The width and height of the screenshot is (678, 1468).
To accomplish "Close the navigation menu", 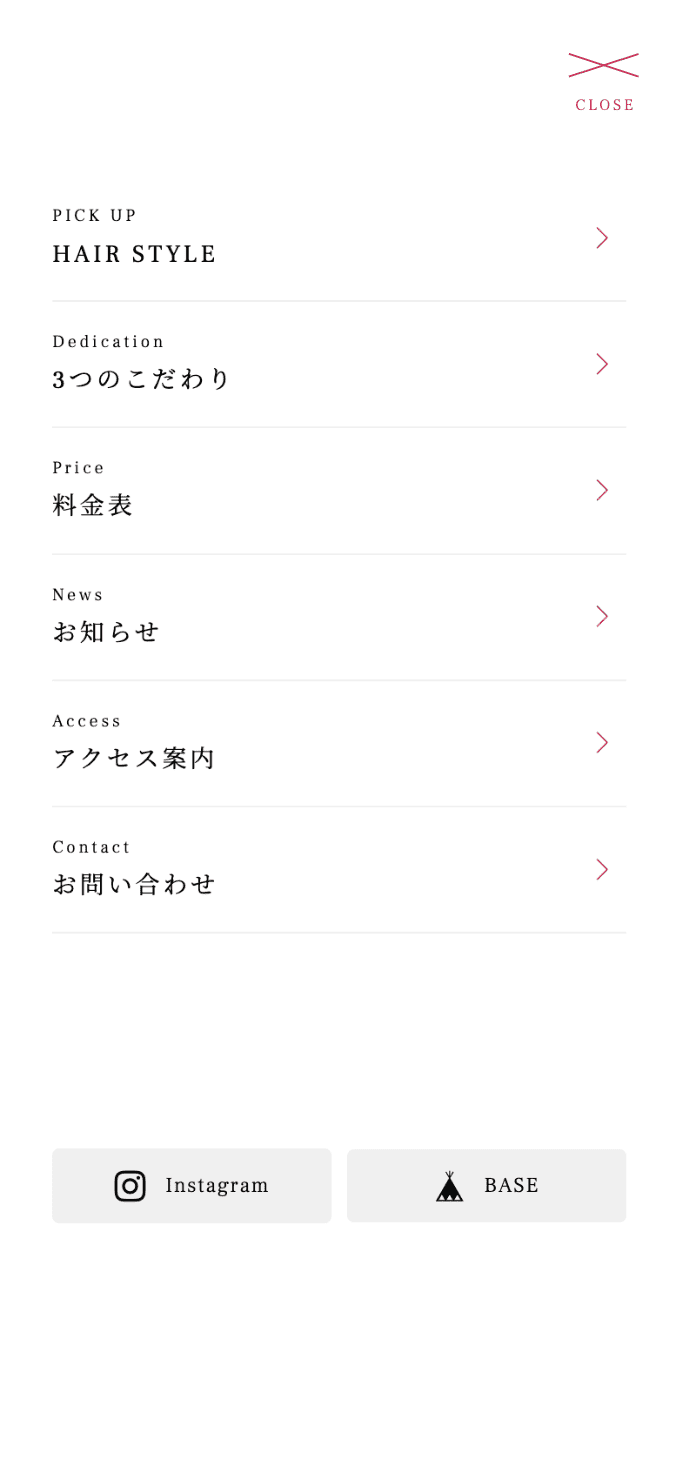I will (x=603, y=80).
